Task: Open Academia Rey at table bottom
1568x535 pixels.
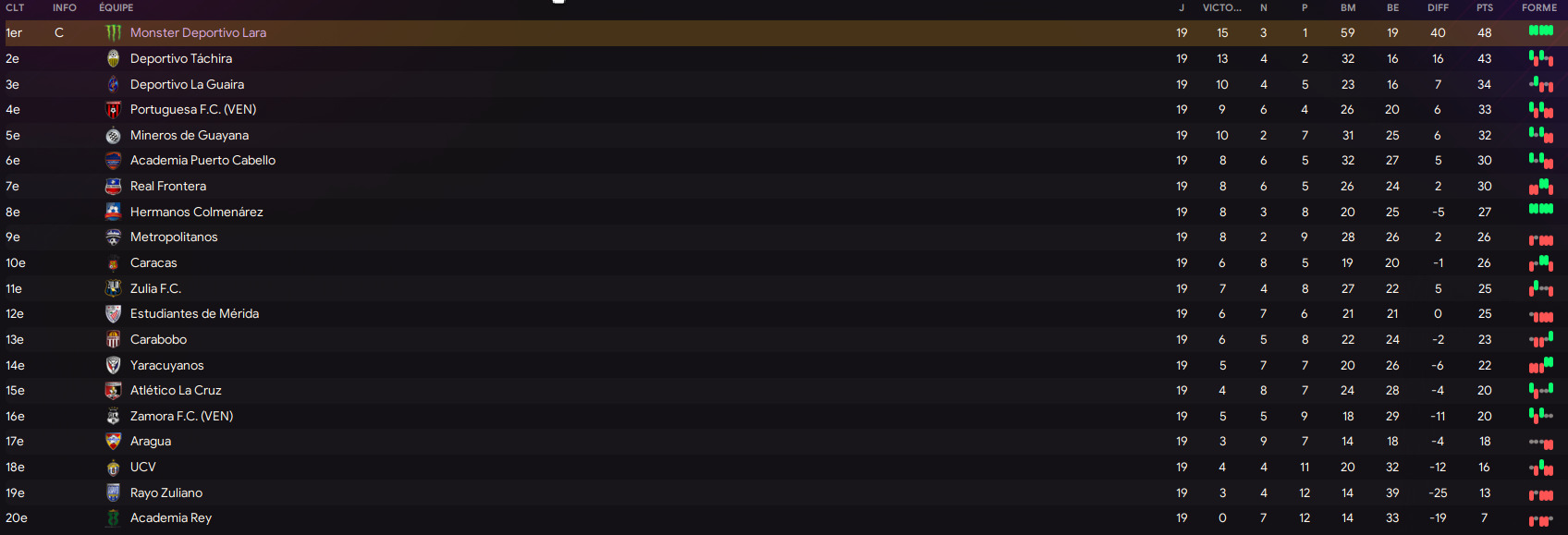Action: pos(171,517)
